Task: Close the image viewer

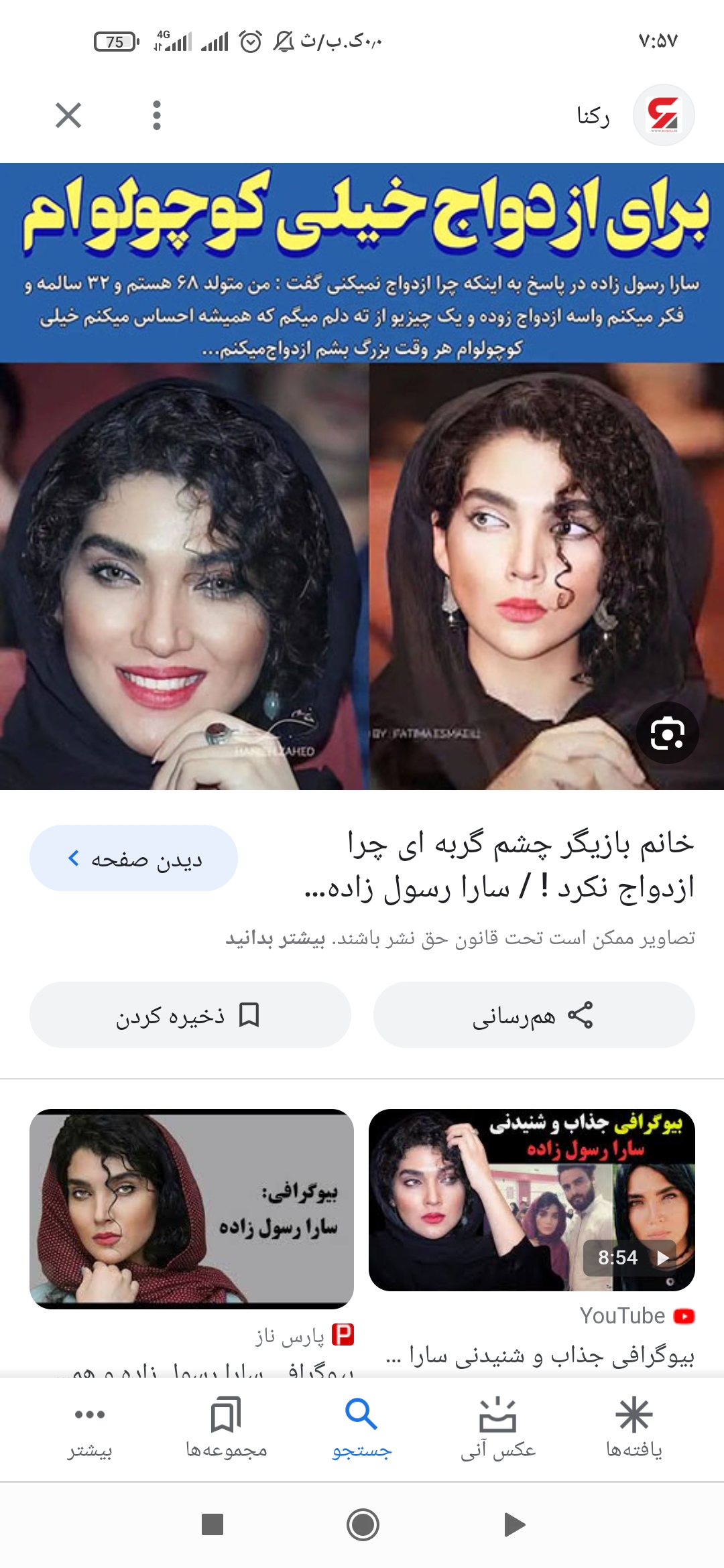Action: (68, 115)
